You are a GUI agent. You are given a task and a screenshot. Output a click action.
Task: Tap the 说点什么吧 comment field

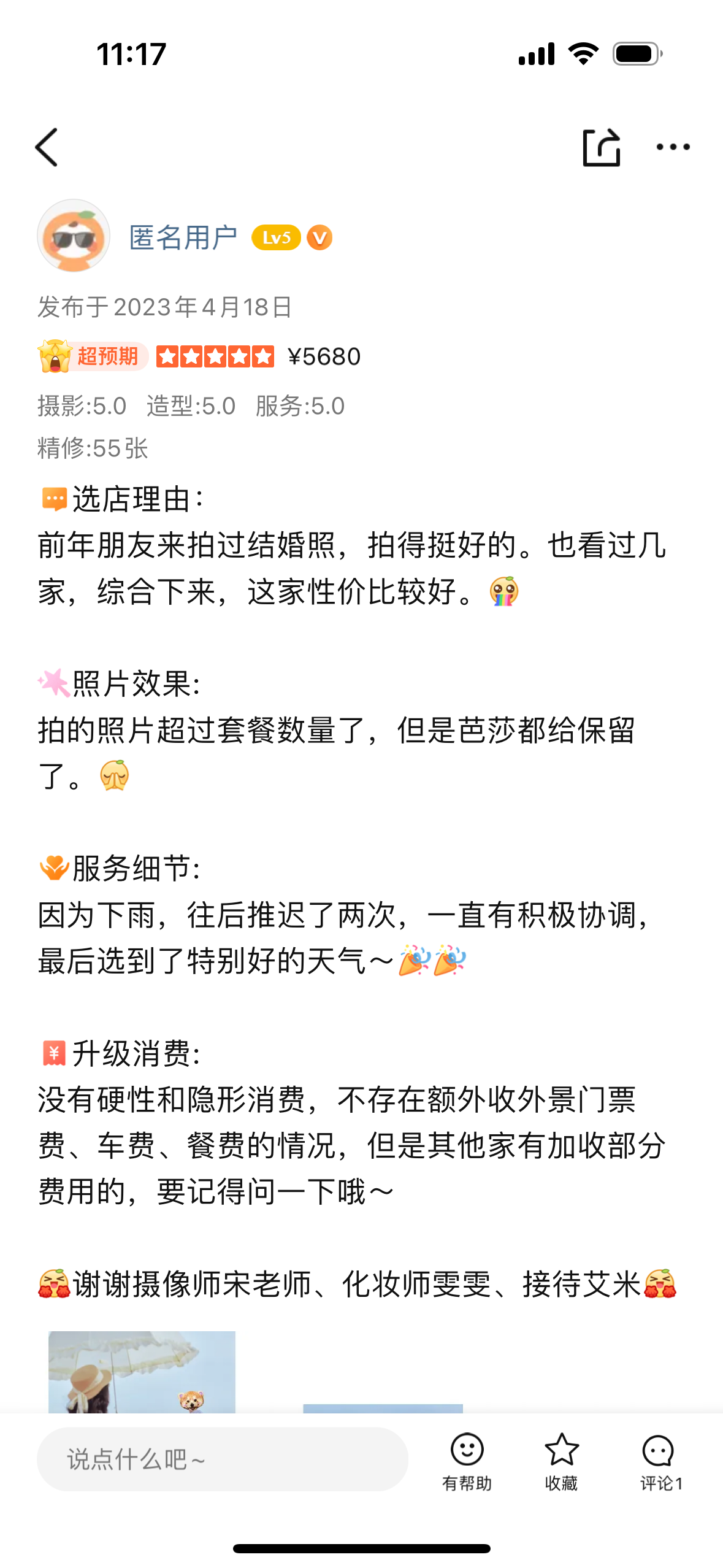coord(222,1459)
